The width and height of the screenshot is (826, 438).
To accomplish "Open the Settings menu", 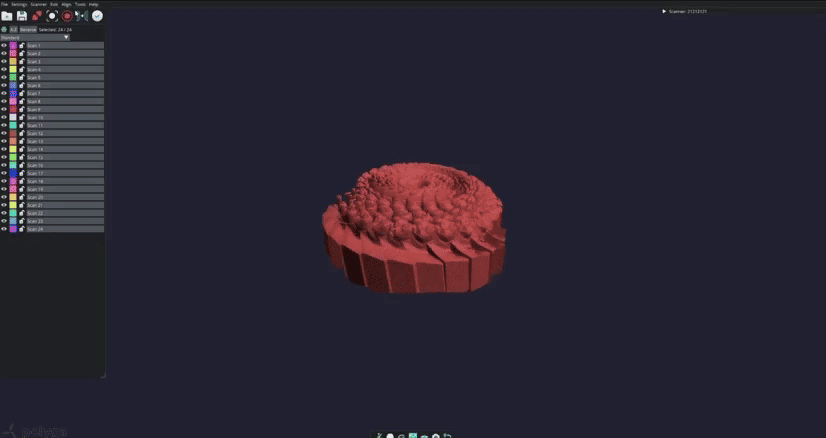I will pos(19,4).
